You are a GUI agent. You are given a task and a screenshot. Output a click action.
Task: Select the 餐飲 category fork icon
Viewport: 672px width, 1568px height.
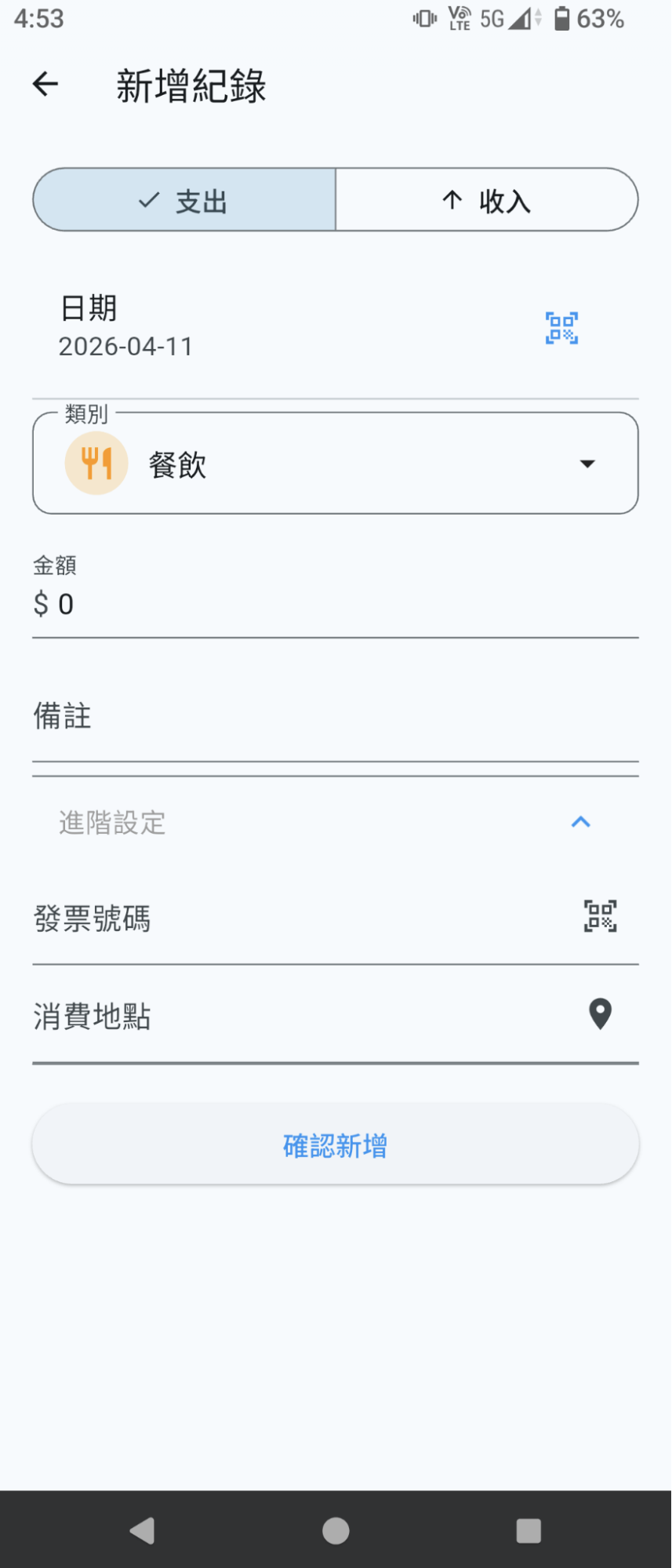click(95, 463)
